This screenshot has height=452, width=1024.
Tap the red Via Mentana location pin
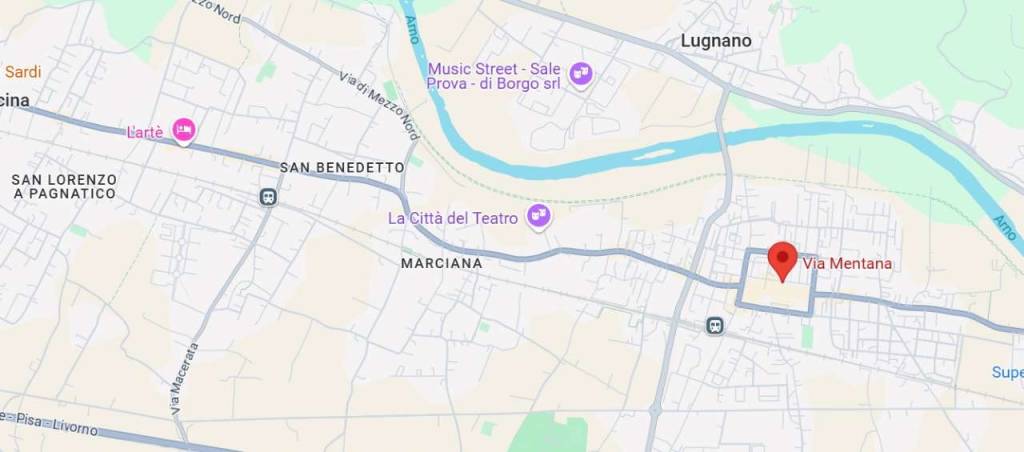[x=782, y=260]
